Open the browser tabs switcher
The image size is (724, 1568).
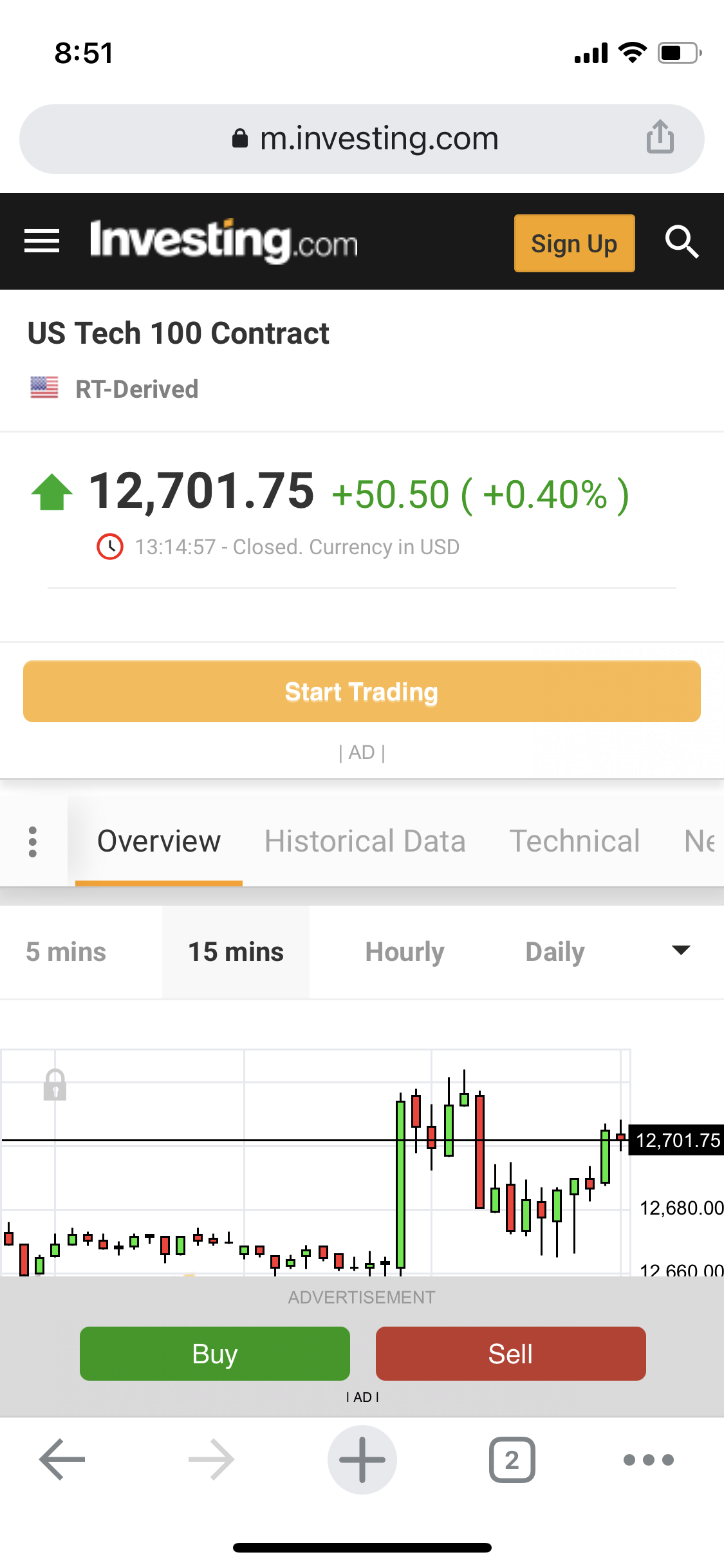(512, 1459)
